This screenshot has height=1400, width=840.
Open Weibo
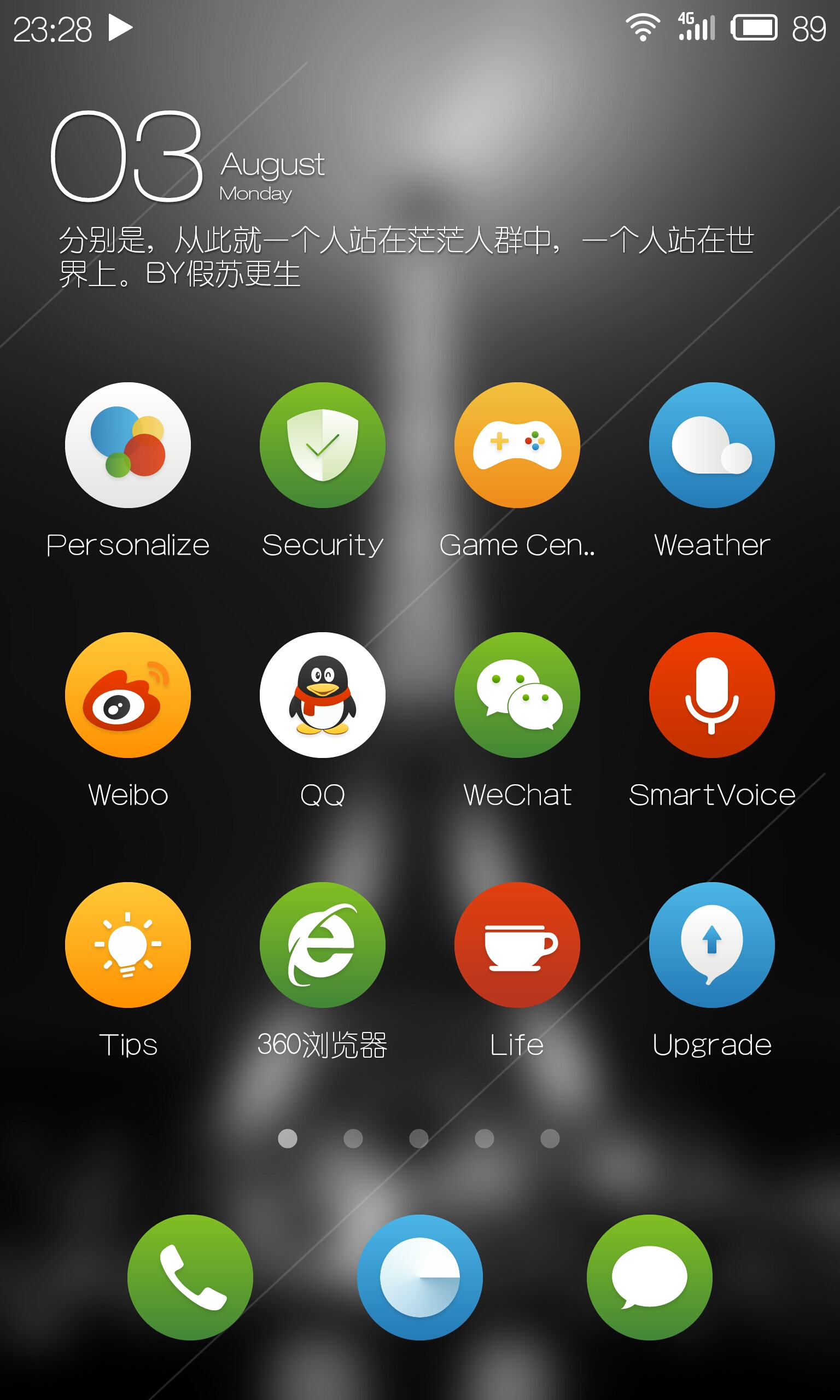coord(128,695)
